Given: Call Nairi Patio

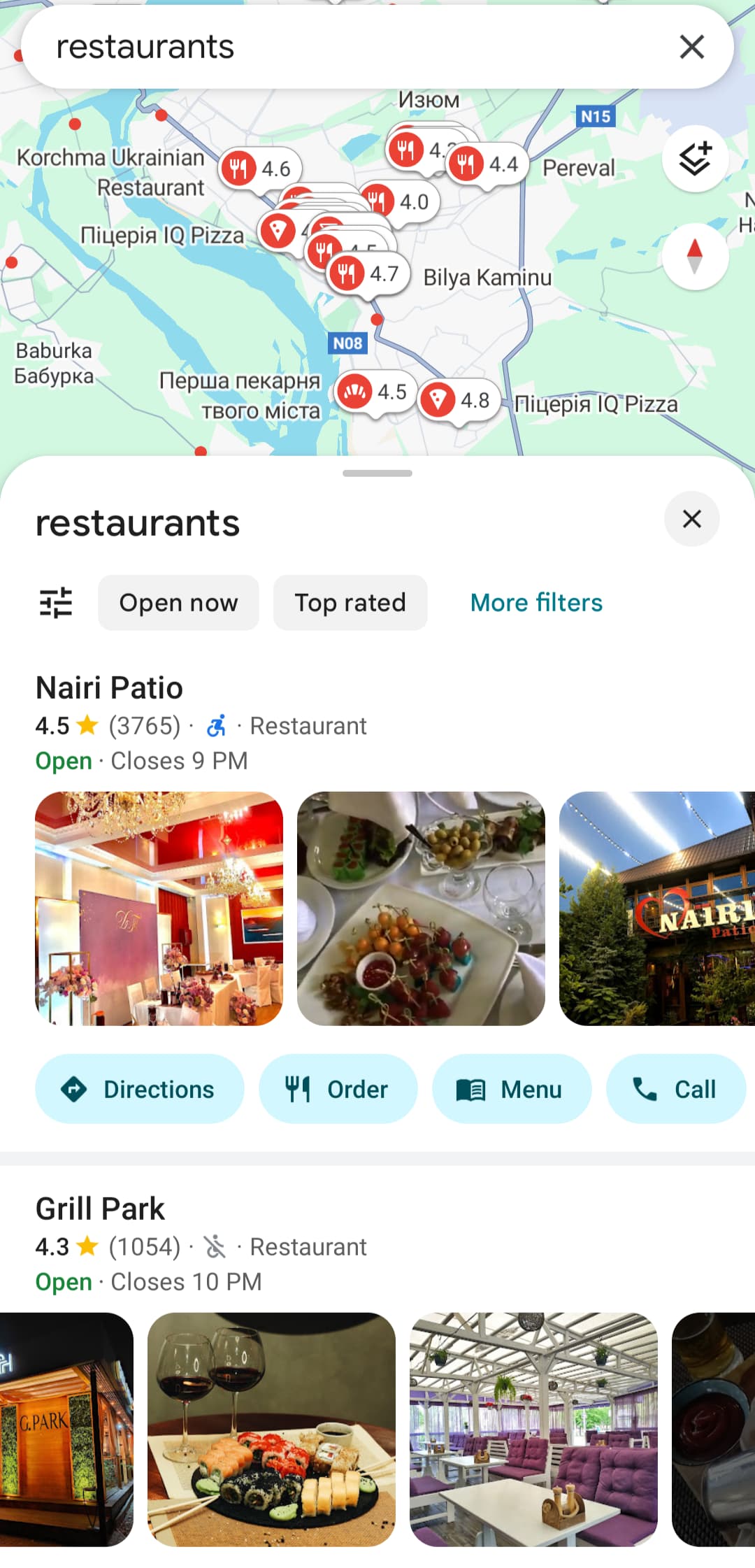Looking at the screenshot, I should coord(675,1089).
